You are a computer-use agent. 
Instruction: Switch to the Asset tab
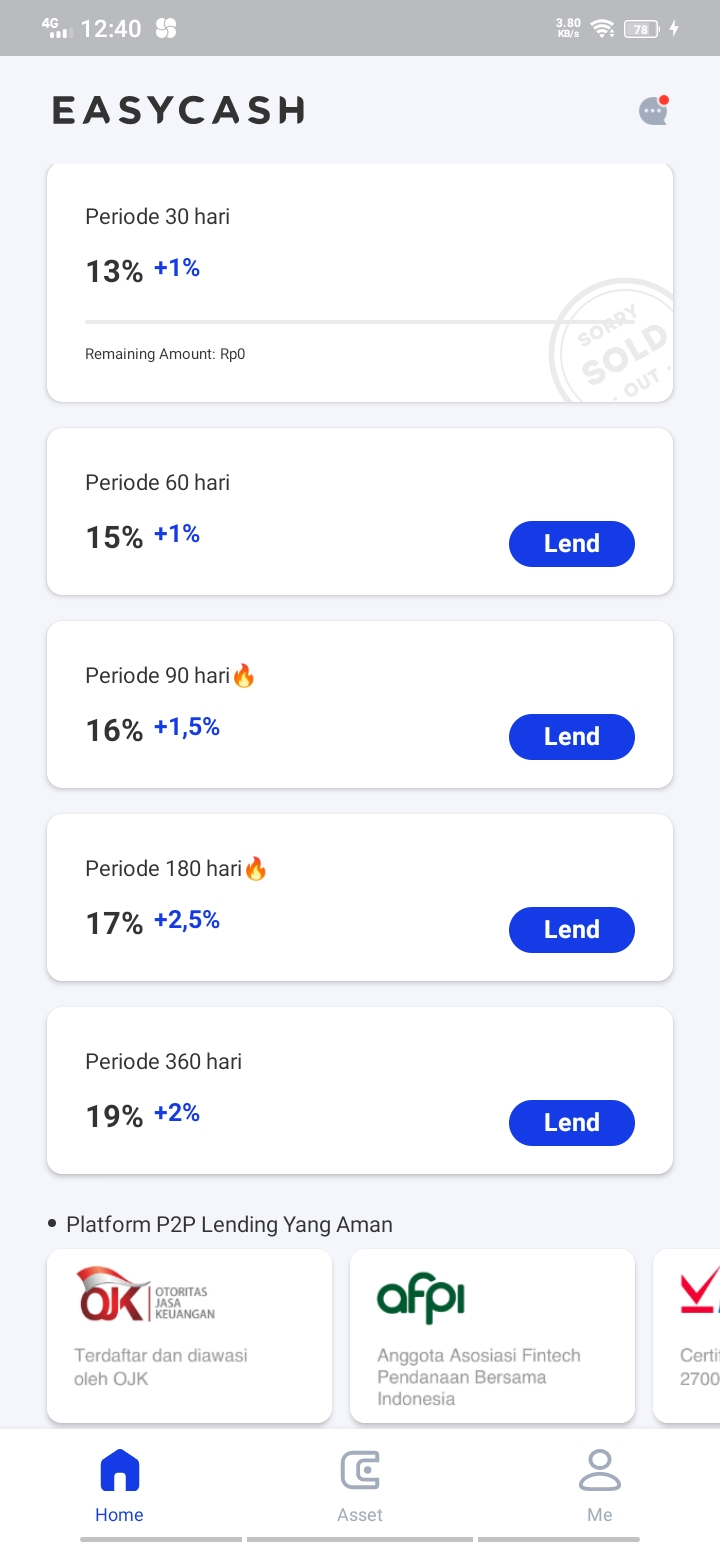point(360,1486)
